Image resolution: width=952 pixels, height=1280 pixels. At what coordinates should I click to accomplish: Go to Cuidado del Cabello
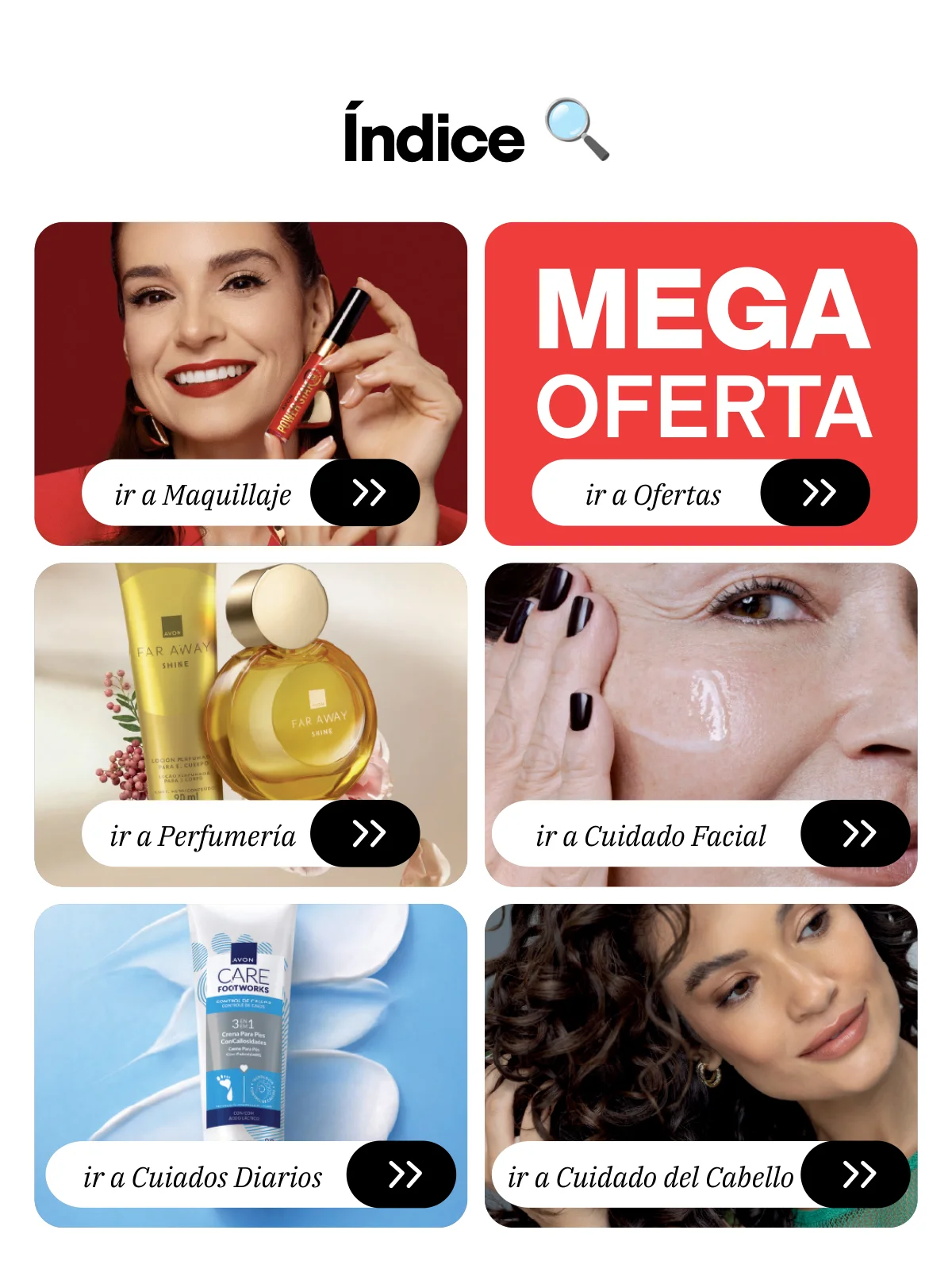point(701,1175)
